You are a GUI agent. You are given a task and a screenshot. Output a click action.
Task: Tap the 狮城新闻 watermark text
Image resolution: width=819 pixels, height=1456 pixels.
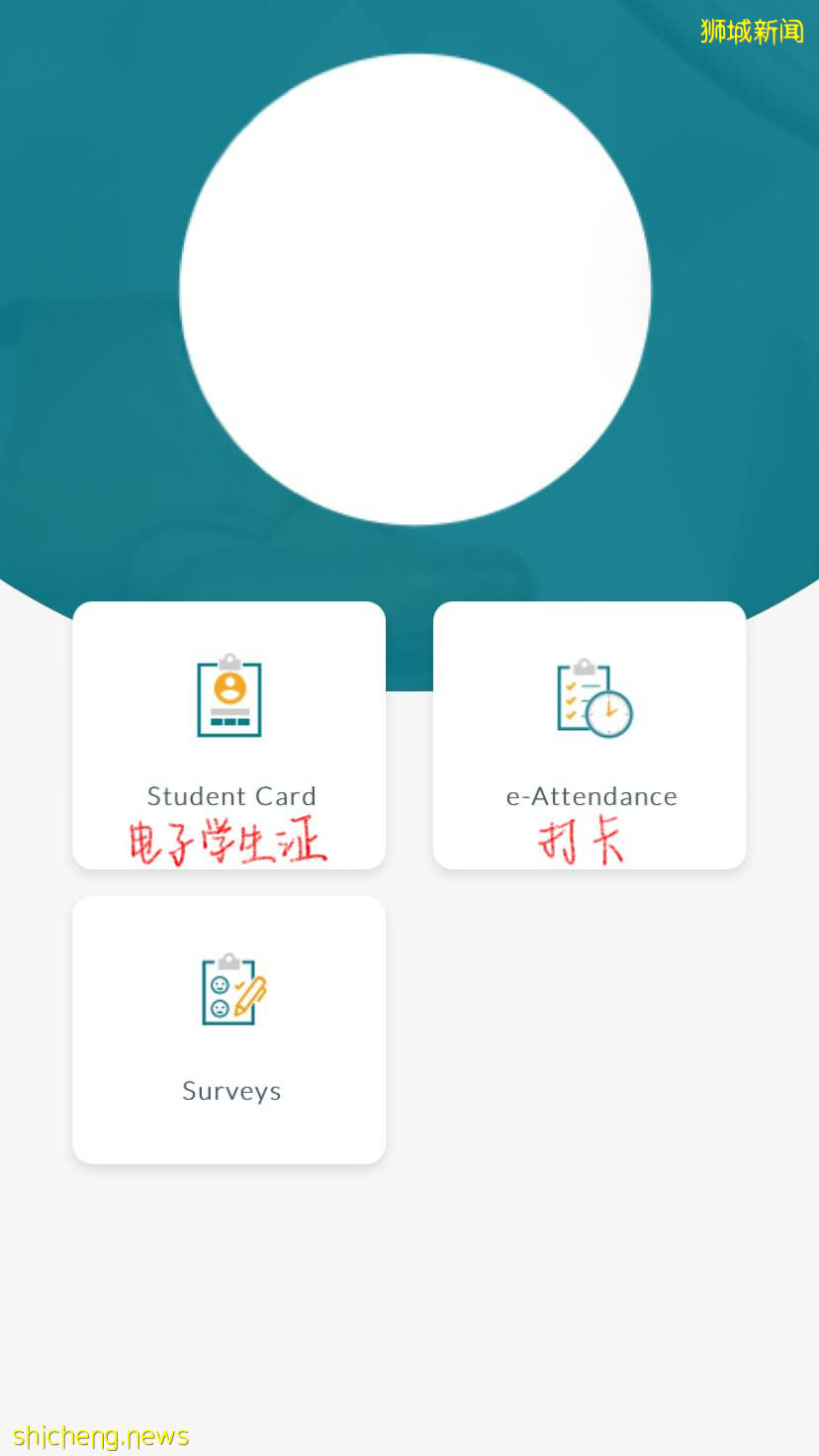[752, 31]
